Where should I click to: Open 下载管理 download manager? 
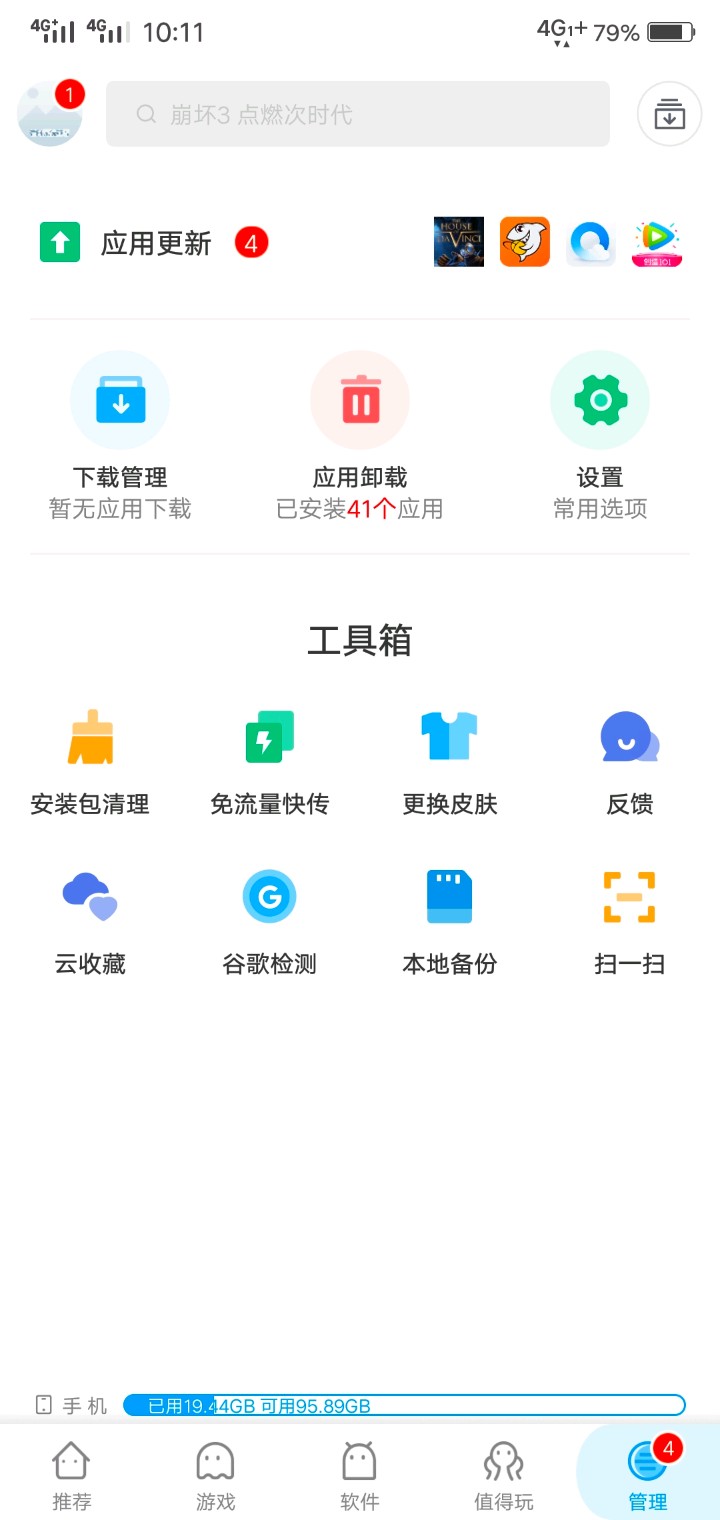120,436
